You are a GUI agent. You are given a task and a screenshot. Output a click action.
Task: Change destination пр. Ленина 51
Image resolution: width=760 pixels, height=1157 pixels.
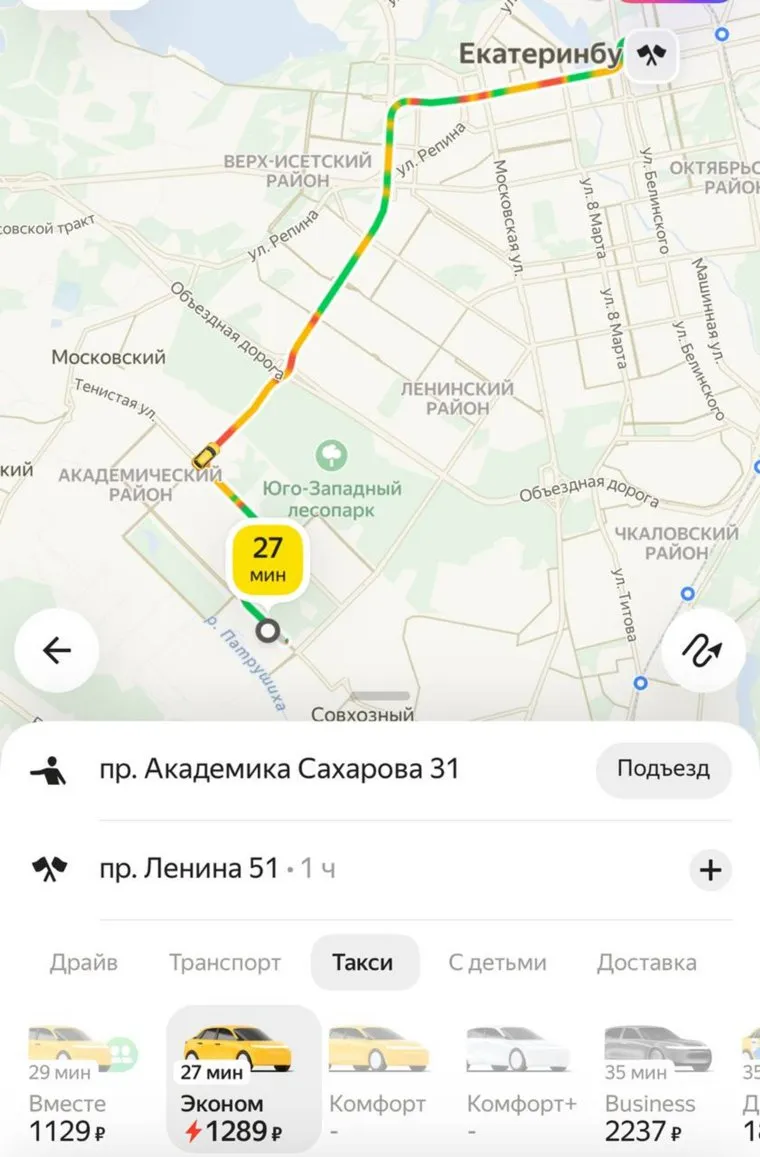tap(189, 869)
